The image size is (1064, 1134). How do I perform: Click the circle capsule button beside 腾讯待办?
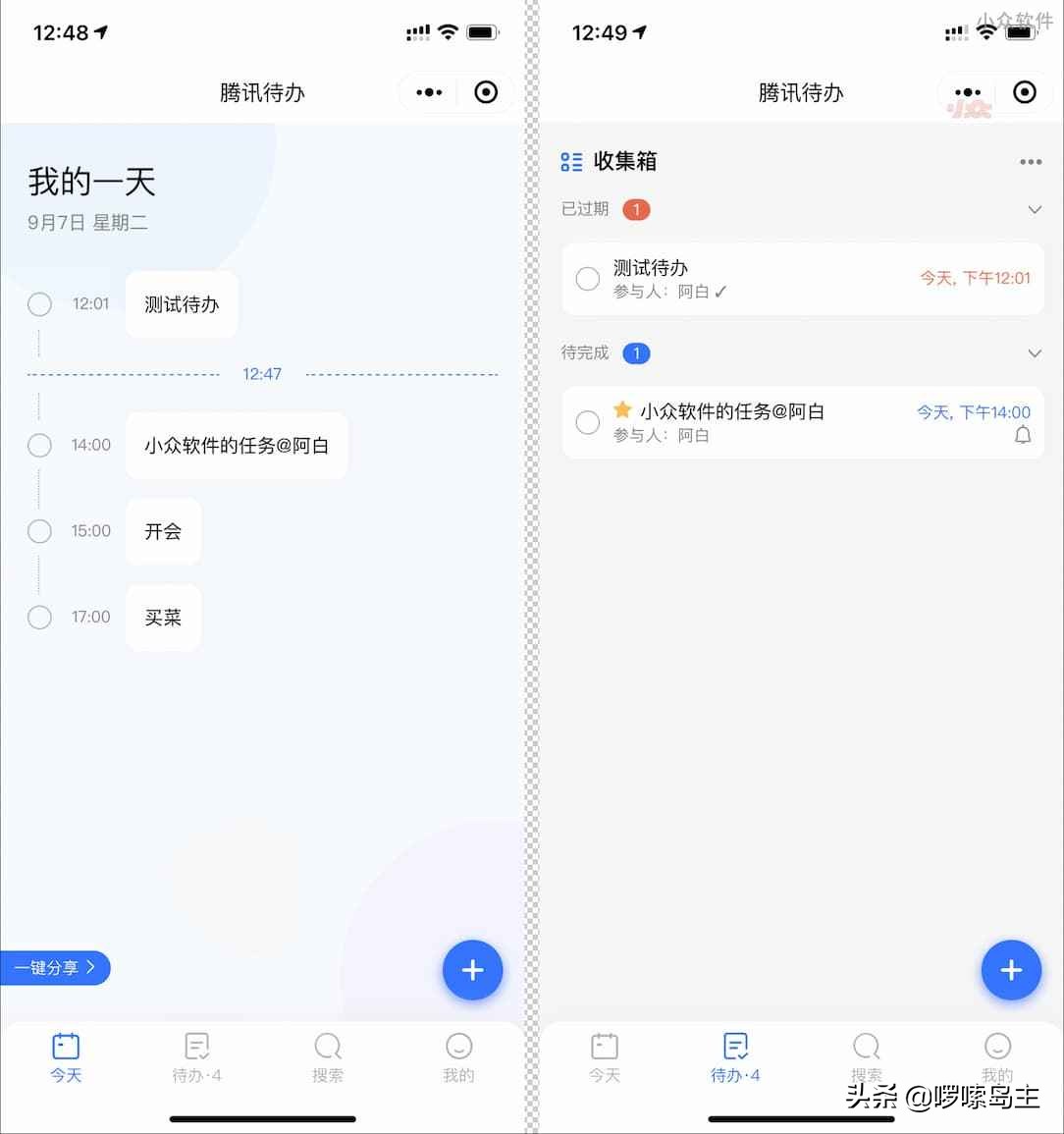pos(486,91)
